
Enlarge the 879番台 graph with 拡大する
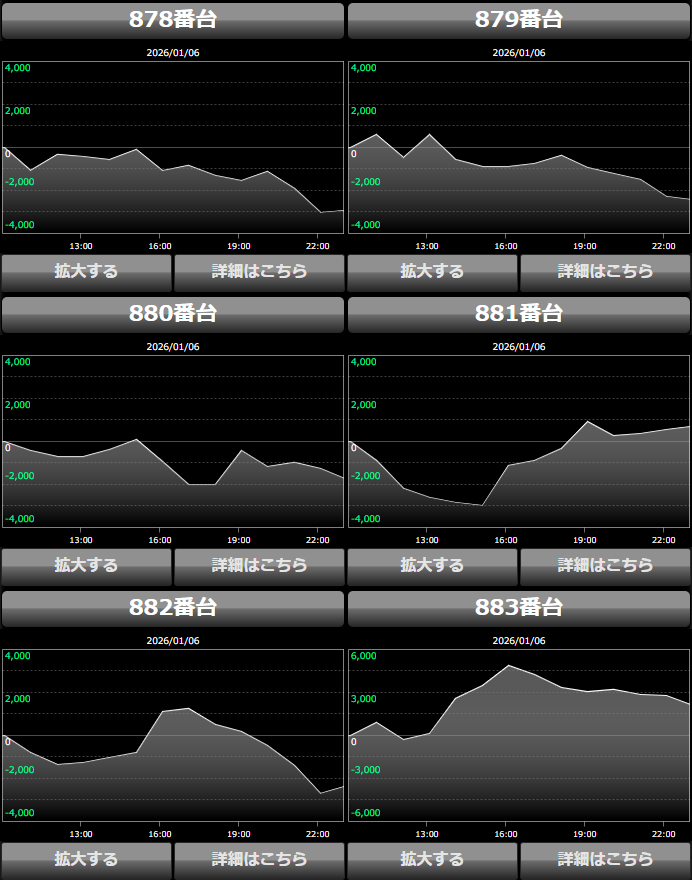tap(432, 271)
